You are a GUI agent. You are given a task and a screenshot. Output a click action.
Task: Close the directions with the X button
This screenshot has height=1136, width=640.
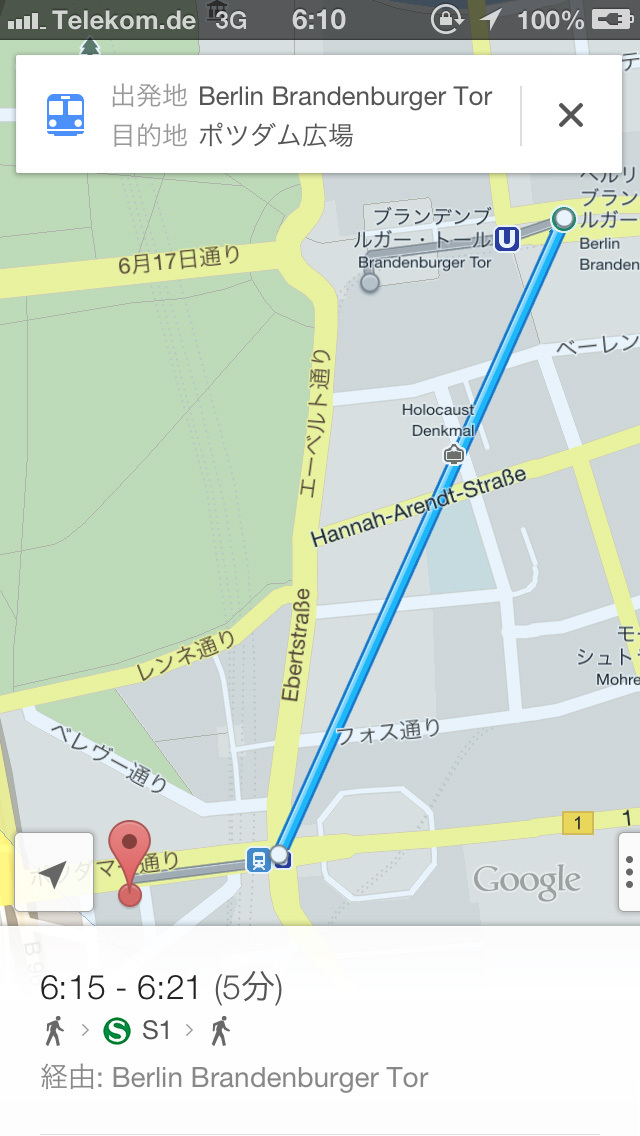tap(570, 115)
